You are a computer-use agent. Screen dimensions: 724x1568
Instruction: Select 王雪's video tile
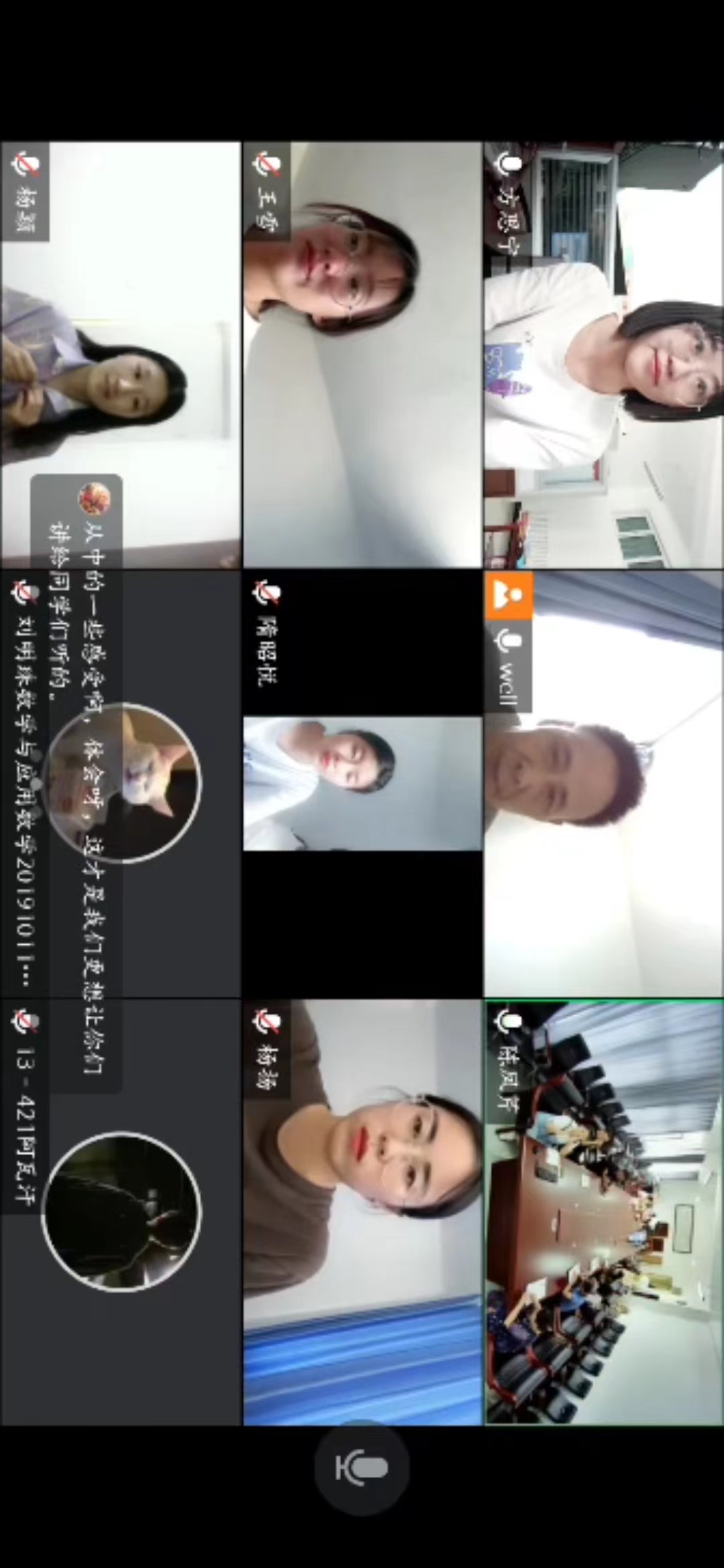tap(362, 355)
